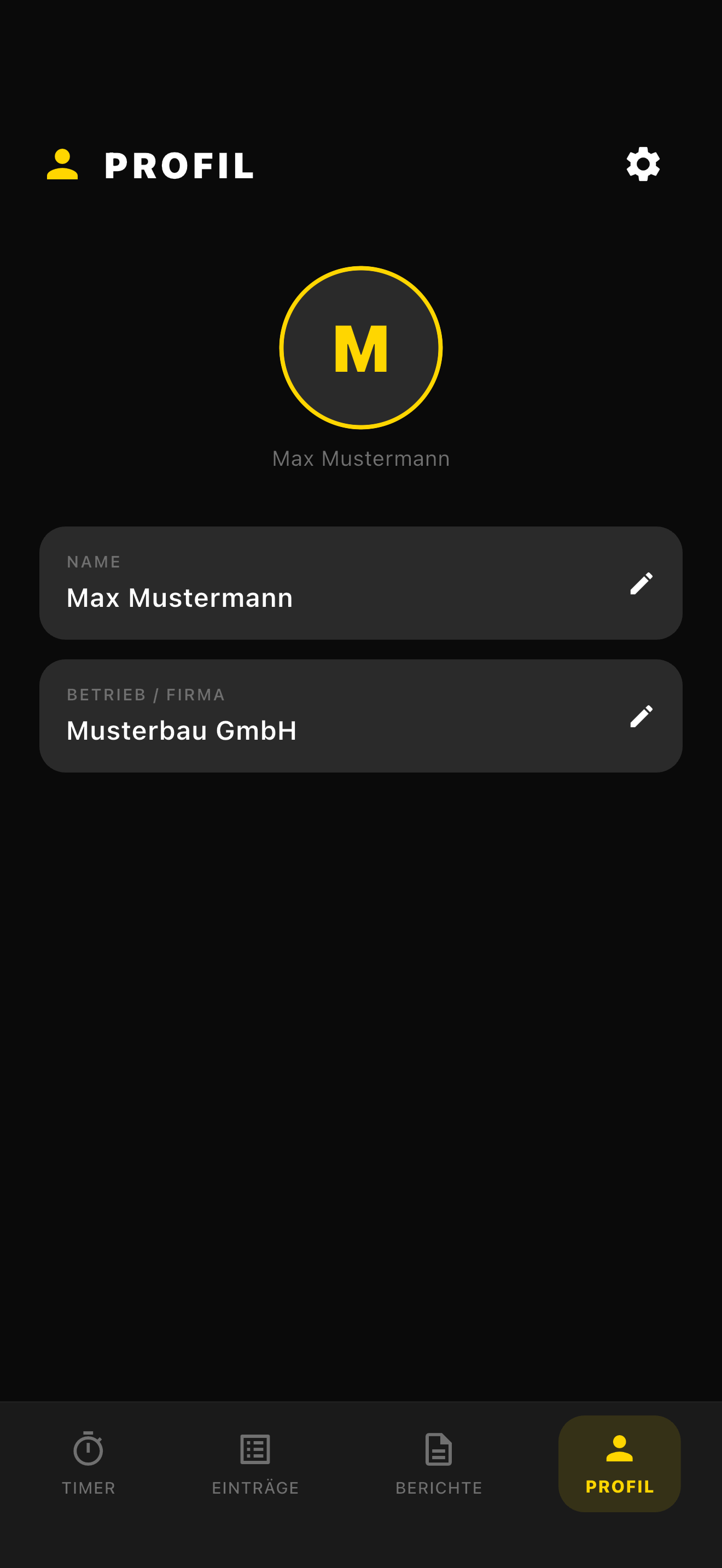This screenshot has width=722, height=1568.
Task: Switch to the Timer tab
Action: (88, 1467)
